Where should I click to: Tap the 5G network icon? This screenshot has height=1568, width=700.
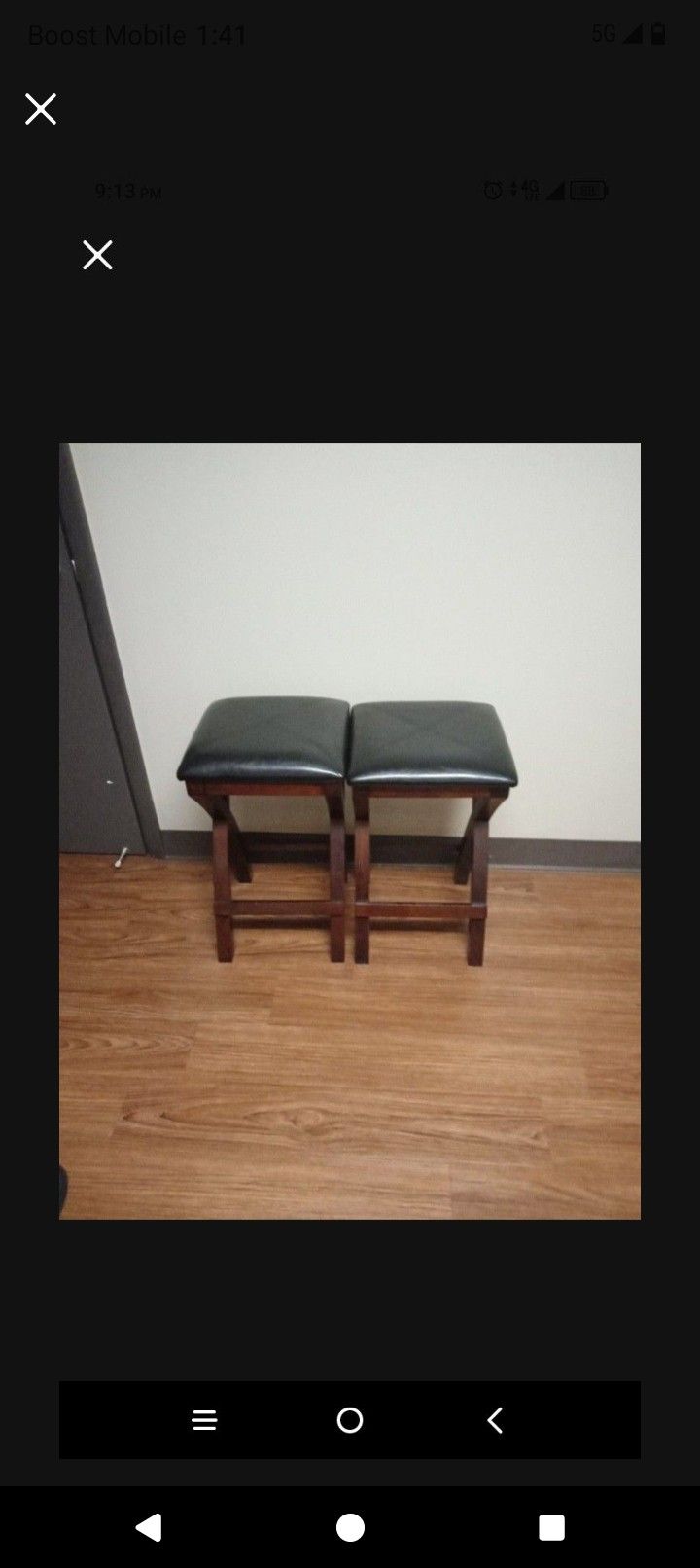605,34
